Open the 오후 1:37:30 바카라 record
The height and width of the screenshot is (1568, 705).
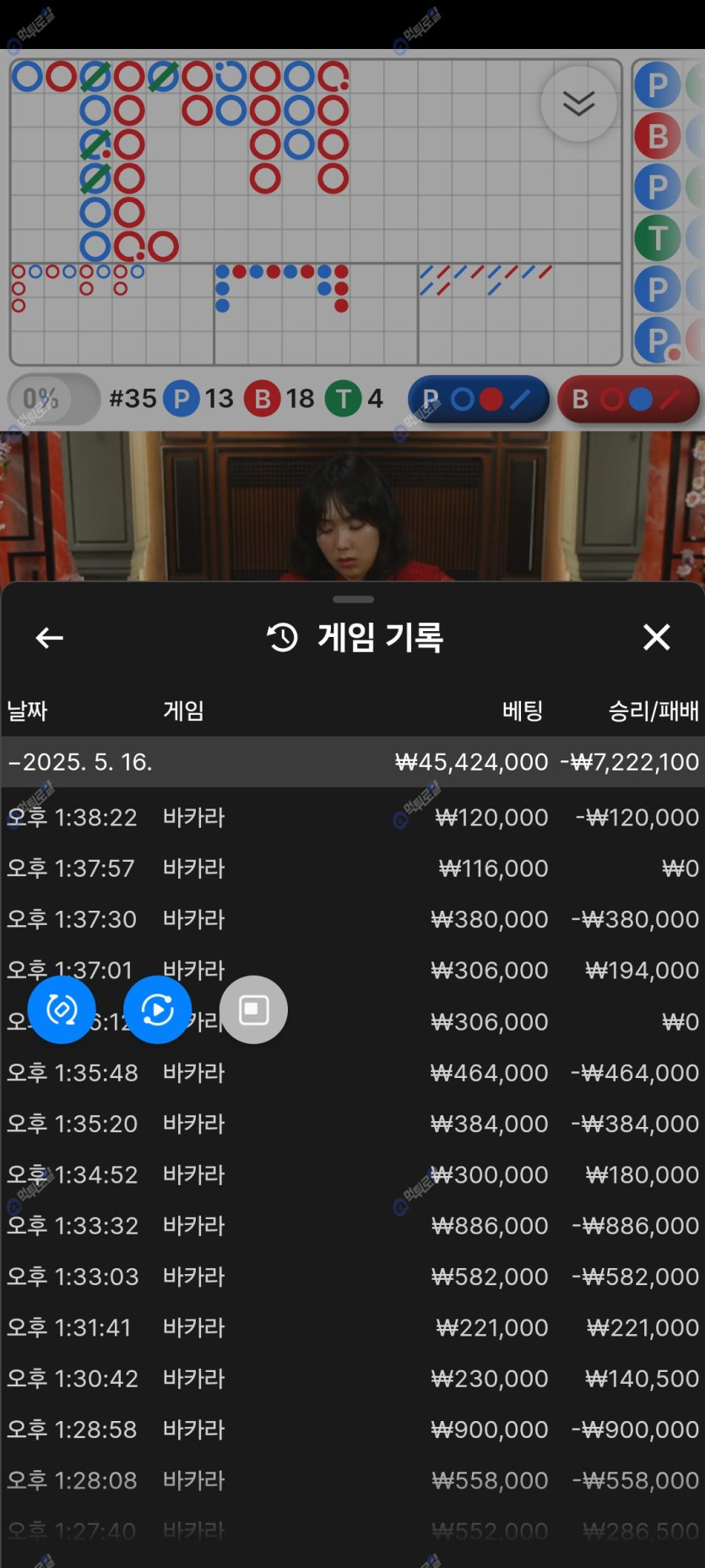pyautogui.click(x=352, y=919)
